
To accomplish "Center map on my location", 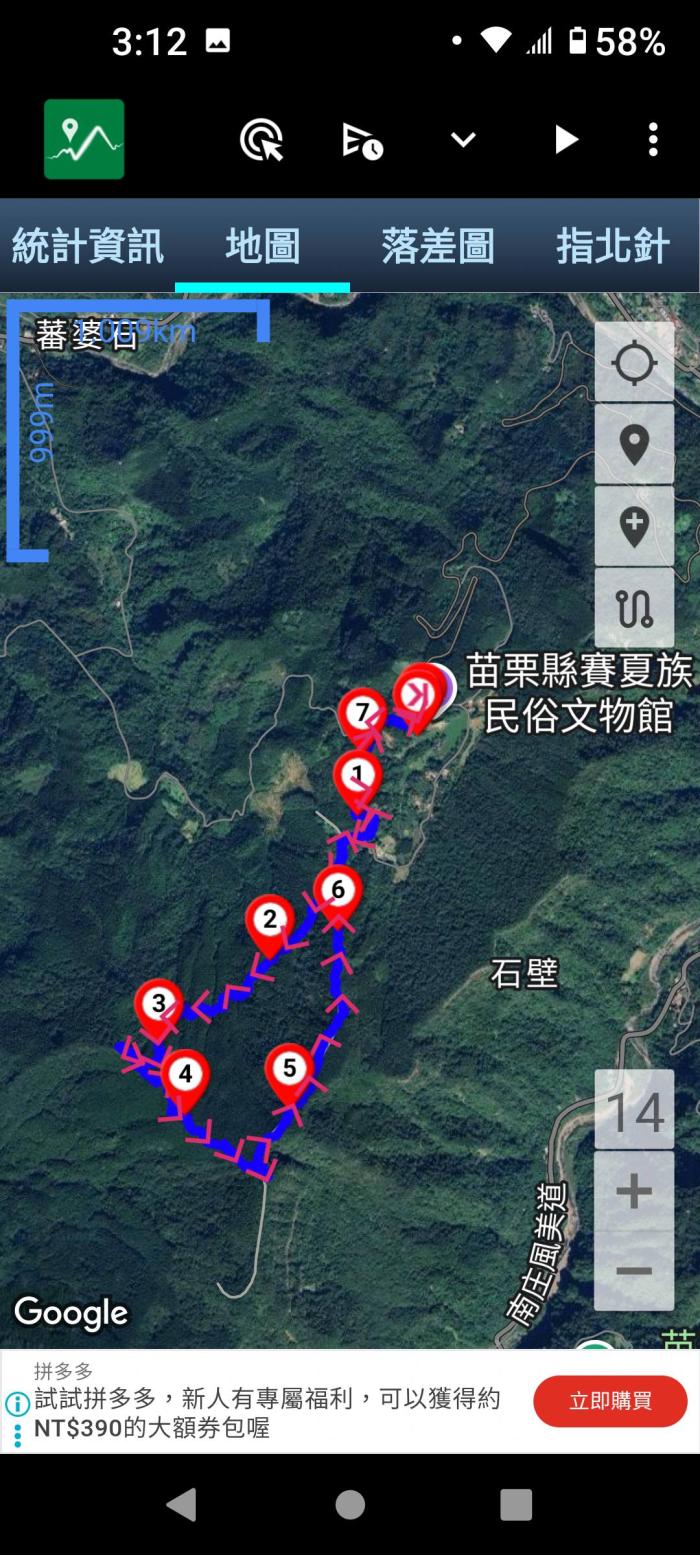I will (634, 362).
